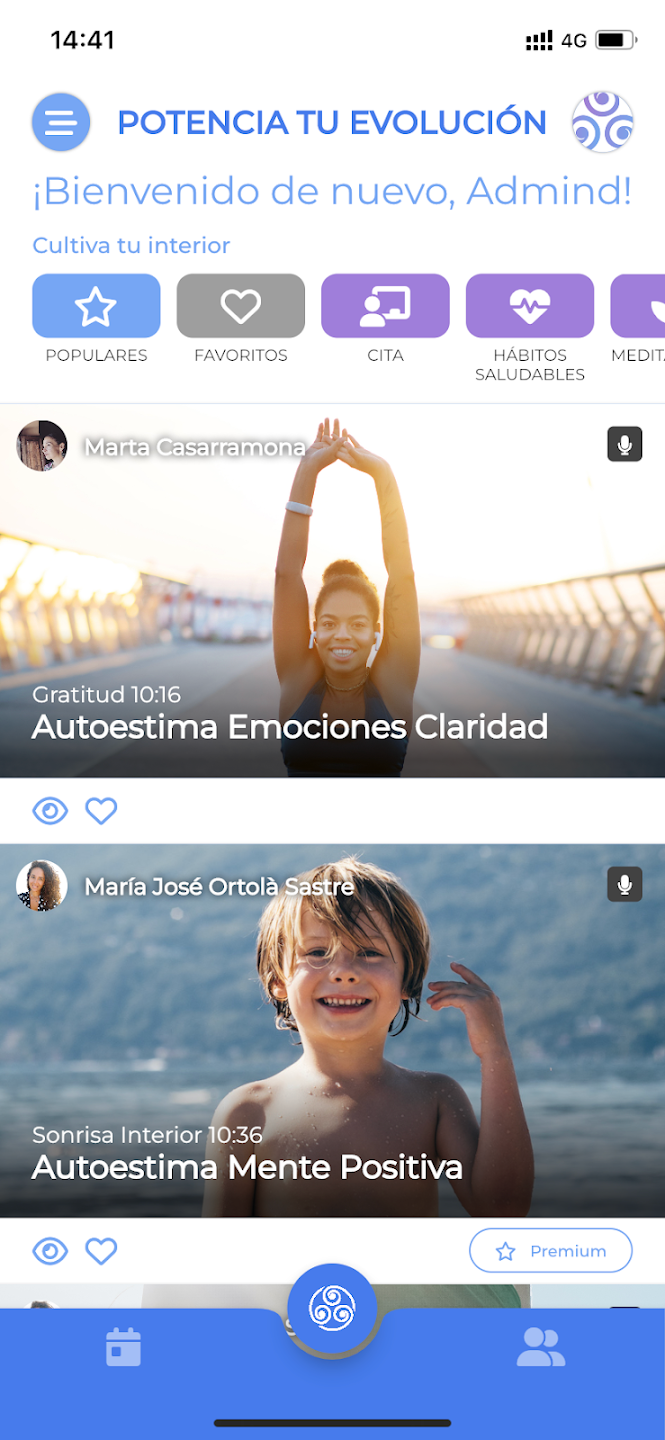
Task: Show the Favoritos category
Action: point(241,306)
